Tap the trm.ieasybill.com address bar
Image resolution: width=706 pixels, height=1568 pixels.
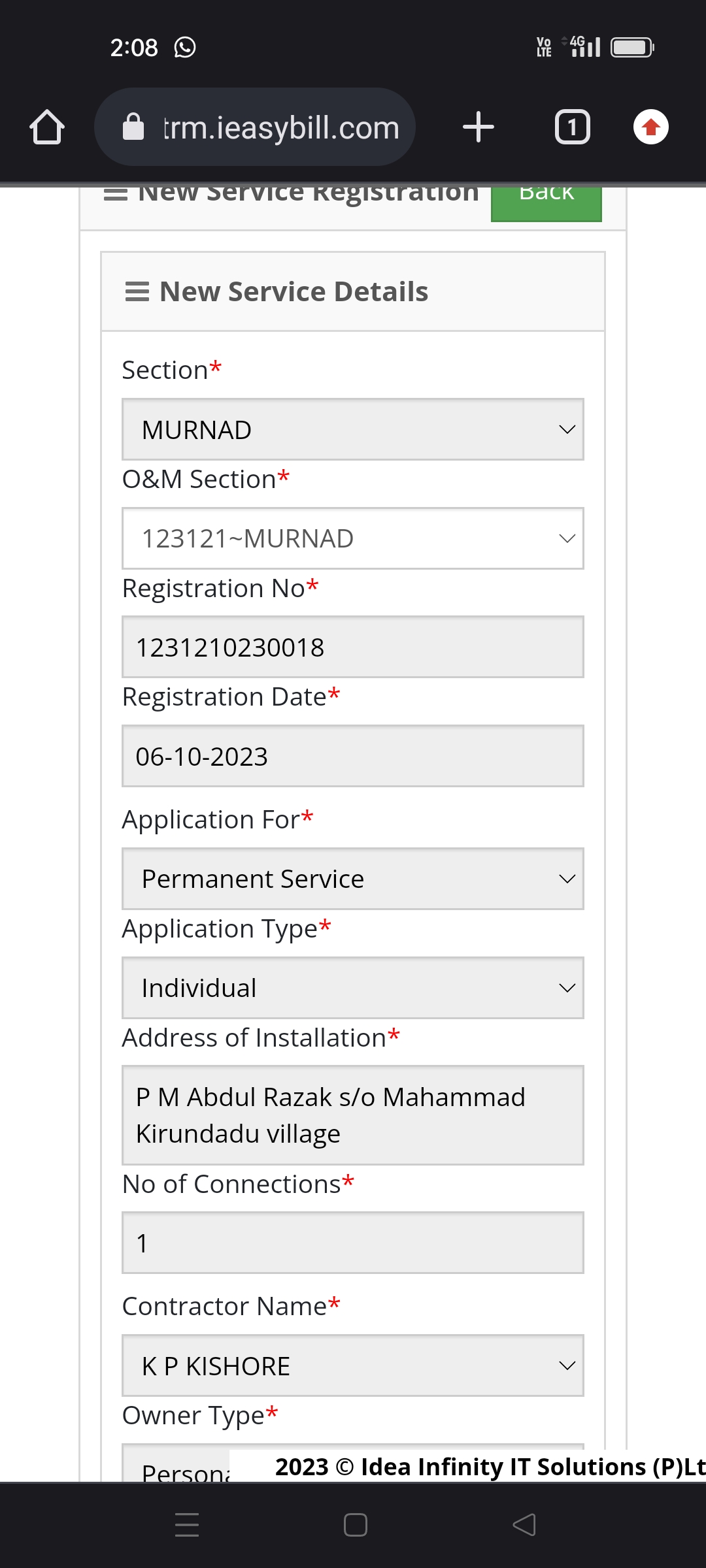click(x=255, y=127)
